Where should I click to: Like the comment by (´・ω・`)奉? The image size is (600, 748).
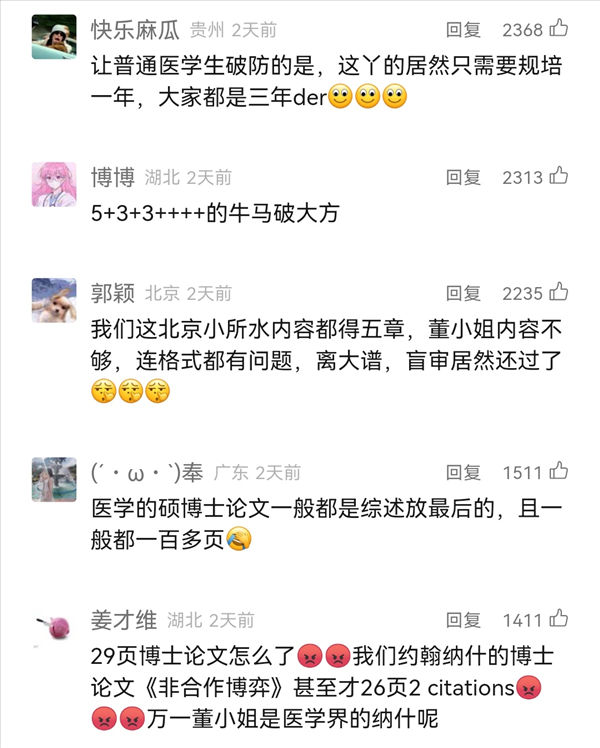(x=558, y=471)
